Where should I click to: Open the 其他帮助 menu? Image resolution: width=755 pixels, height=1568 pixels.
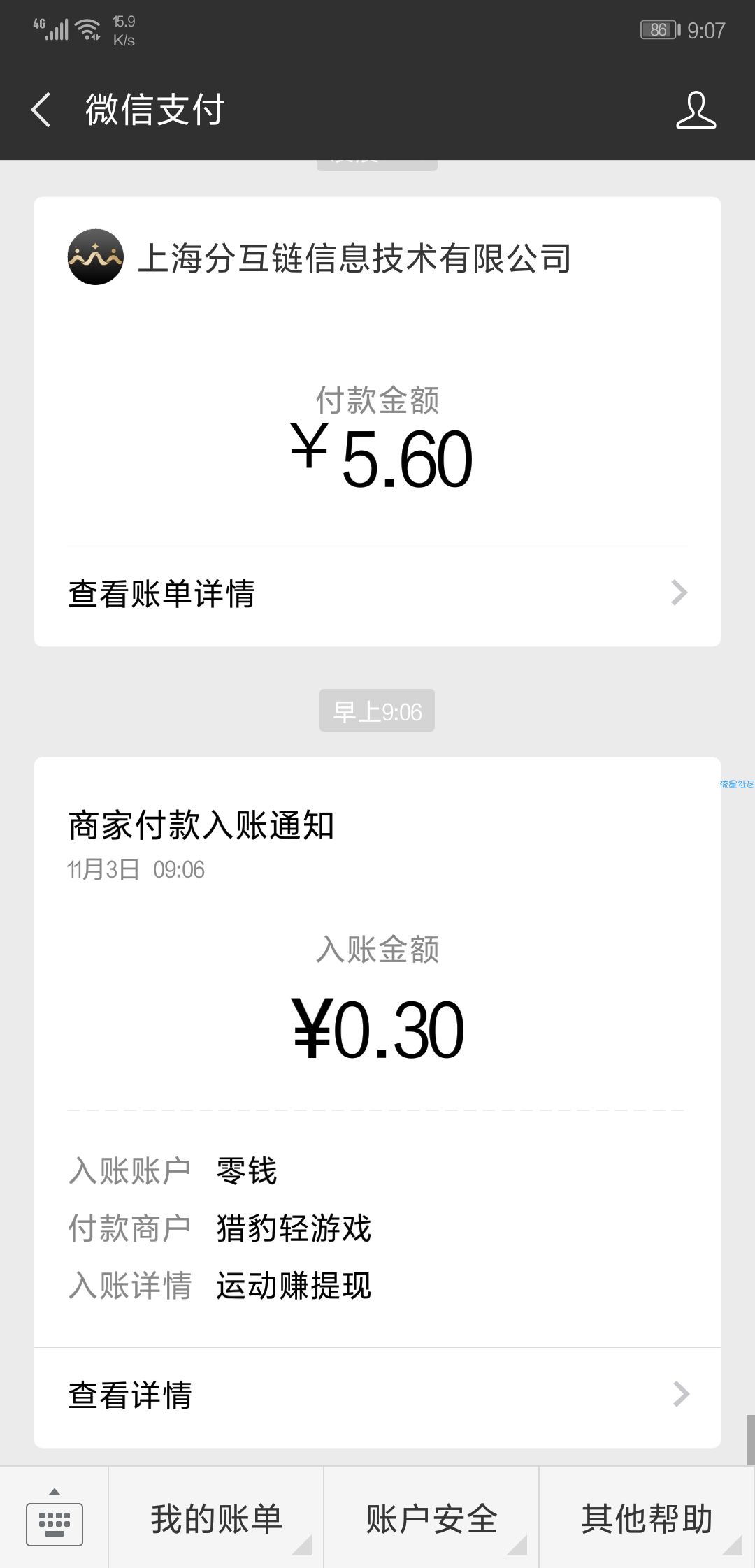point(647,1518)
